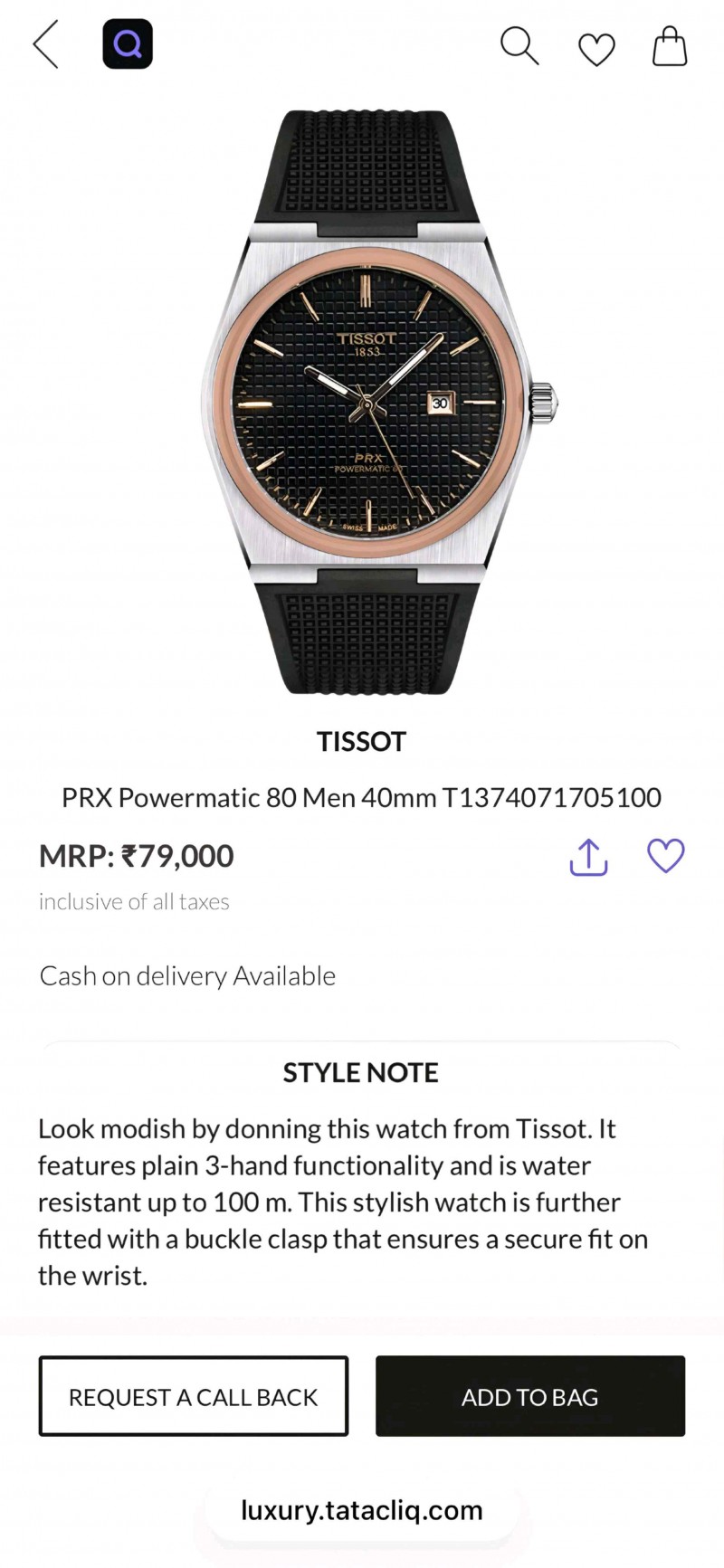
Task: Tap Request a Call Back
Action: coord(194,1396)
